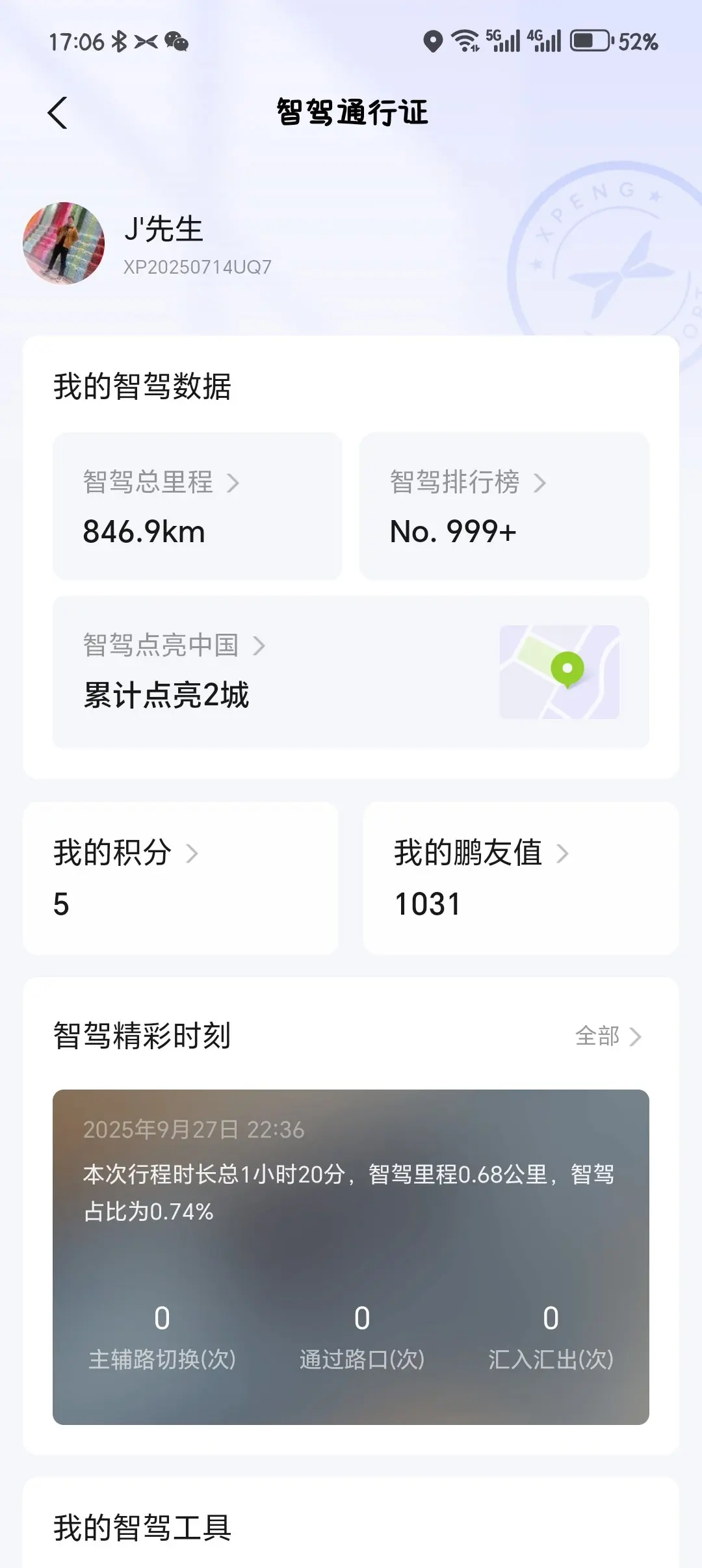View 全部 智驾精彩时刻
This screenshot has width=702, height=1568.
tap(608, 1036)
